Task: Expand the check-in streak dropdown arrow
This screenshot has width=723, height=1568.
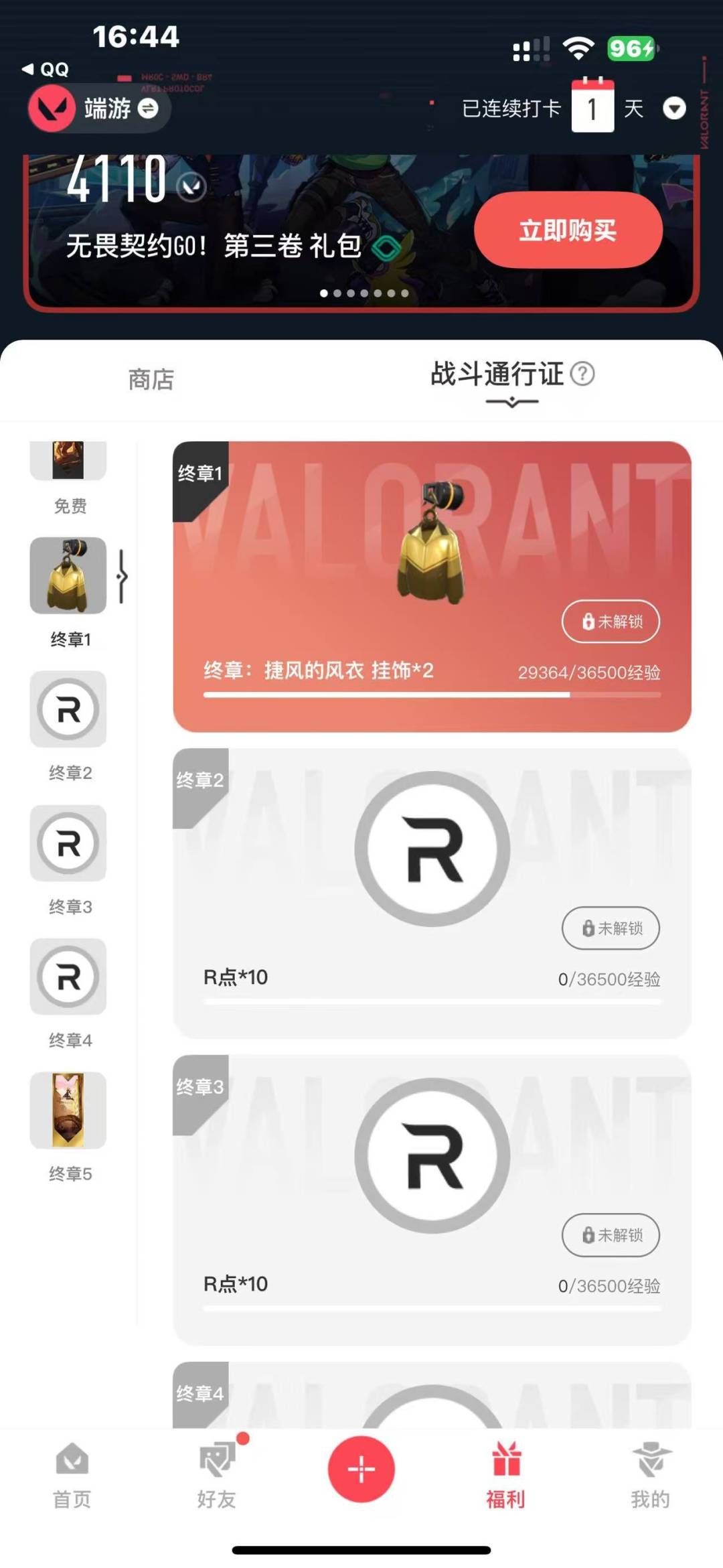Action: [x=674, y=108]
